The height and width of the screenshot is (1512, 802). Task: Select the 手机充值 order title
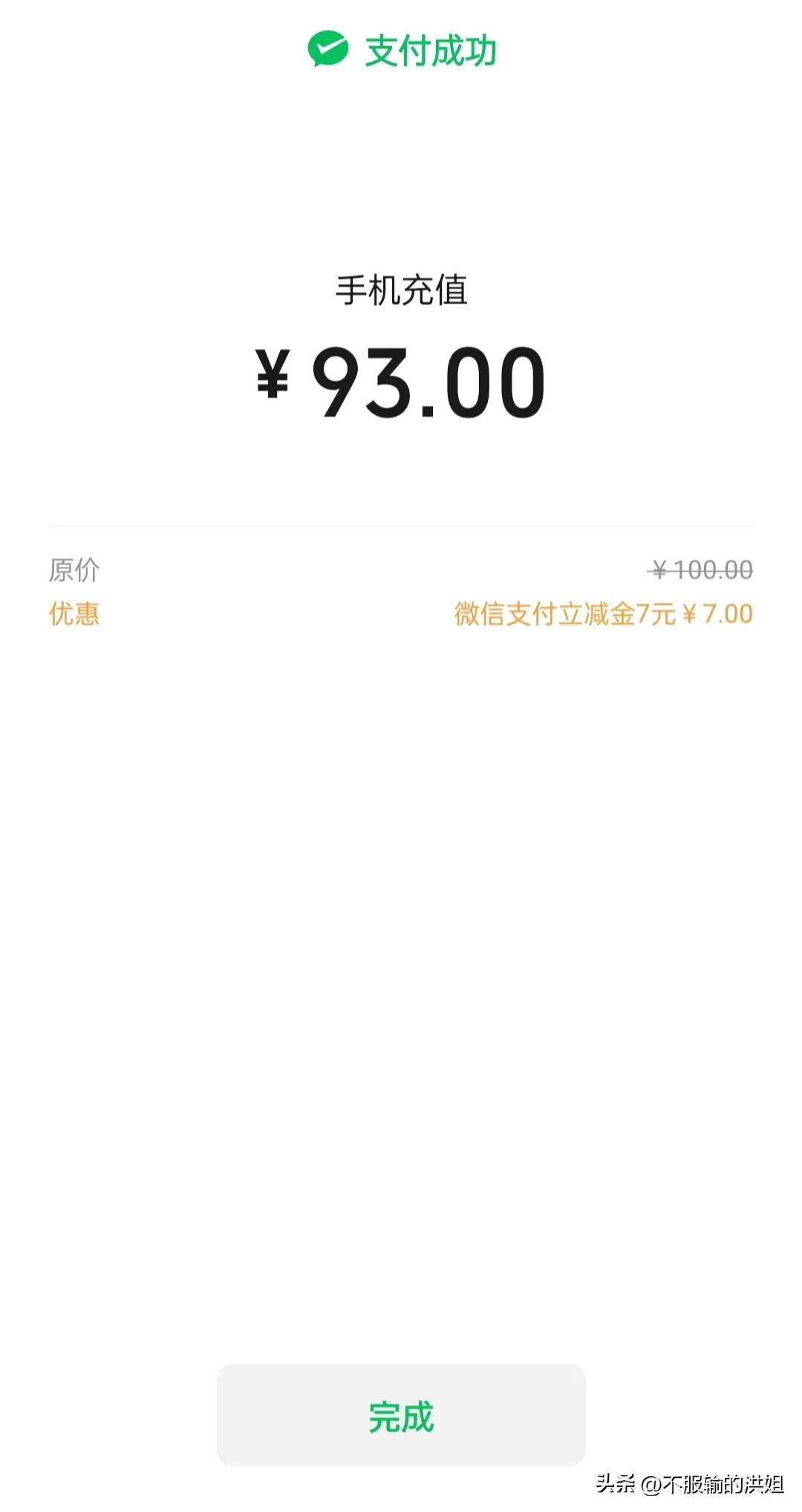coord(401,290)
